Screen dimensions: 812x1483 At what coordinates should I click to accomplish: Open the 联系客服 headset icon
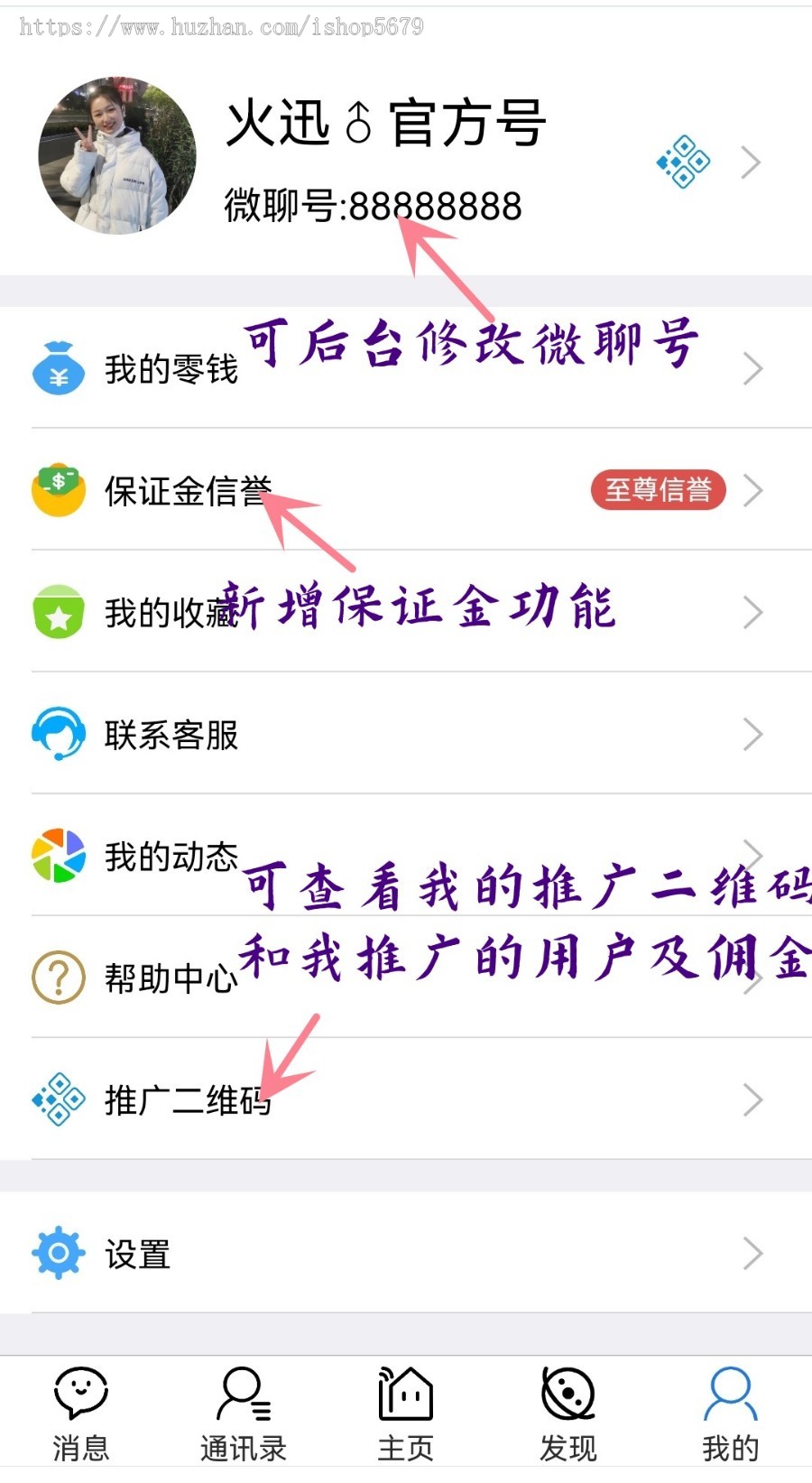[x=58, y=733]
